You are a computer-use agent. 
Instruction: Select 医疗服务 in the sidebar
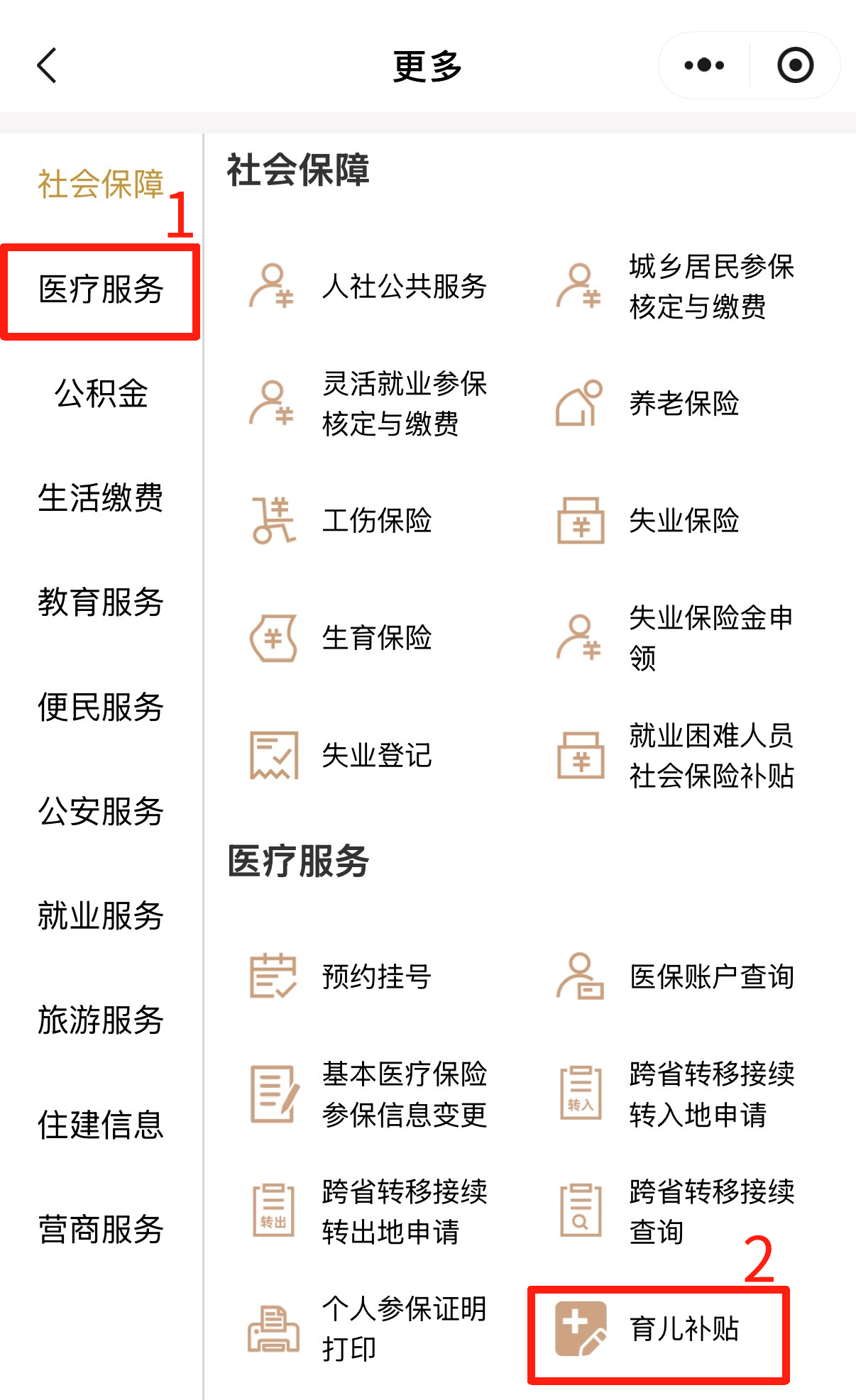101,290
